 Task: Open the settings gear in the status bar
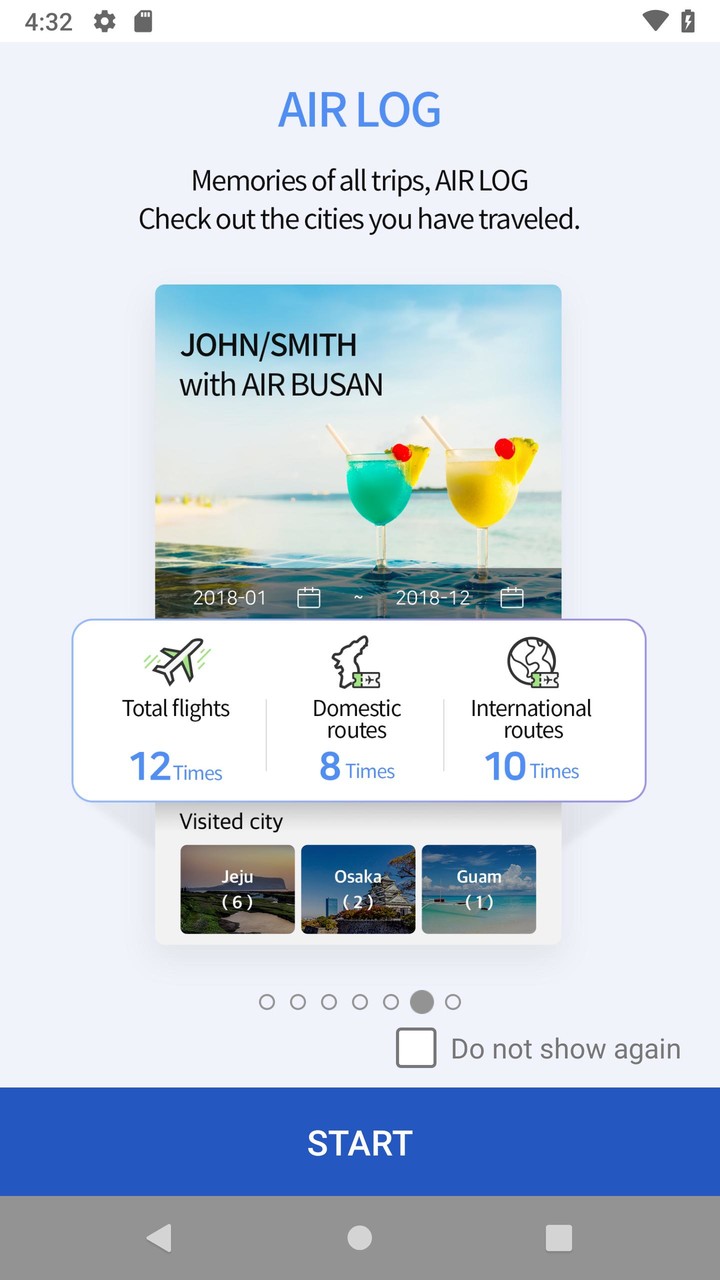click(x=104, y=20)
